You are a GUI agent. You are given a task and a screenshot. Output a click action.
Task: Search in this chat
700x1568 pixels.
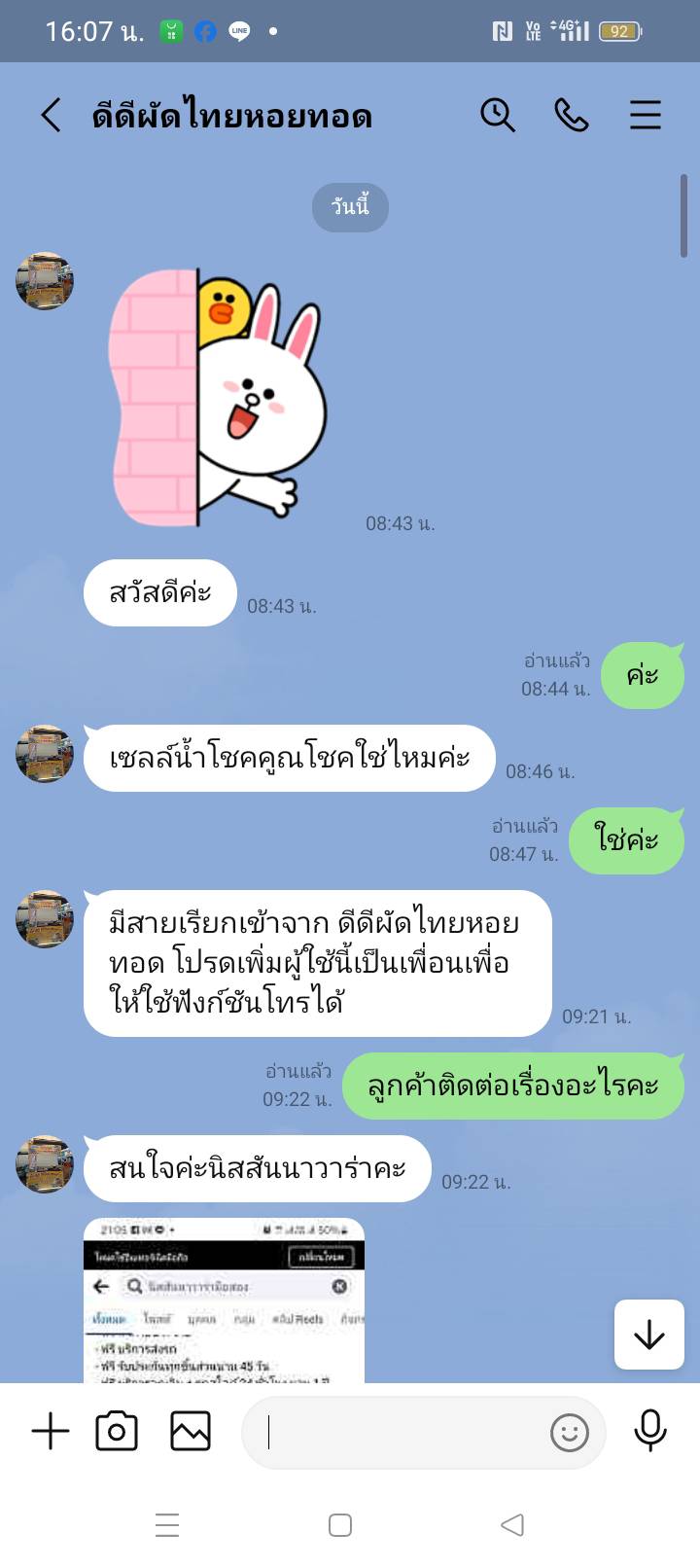(497, 115)
